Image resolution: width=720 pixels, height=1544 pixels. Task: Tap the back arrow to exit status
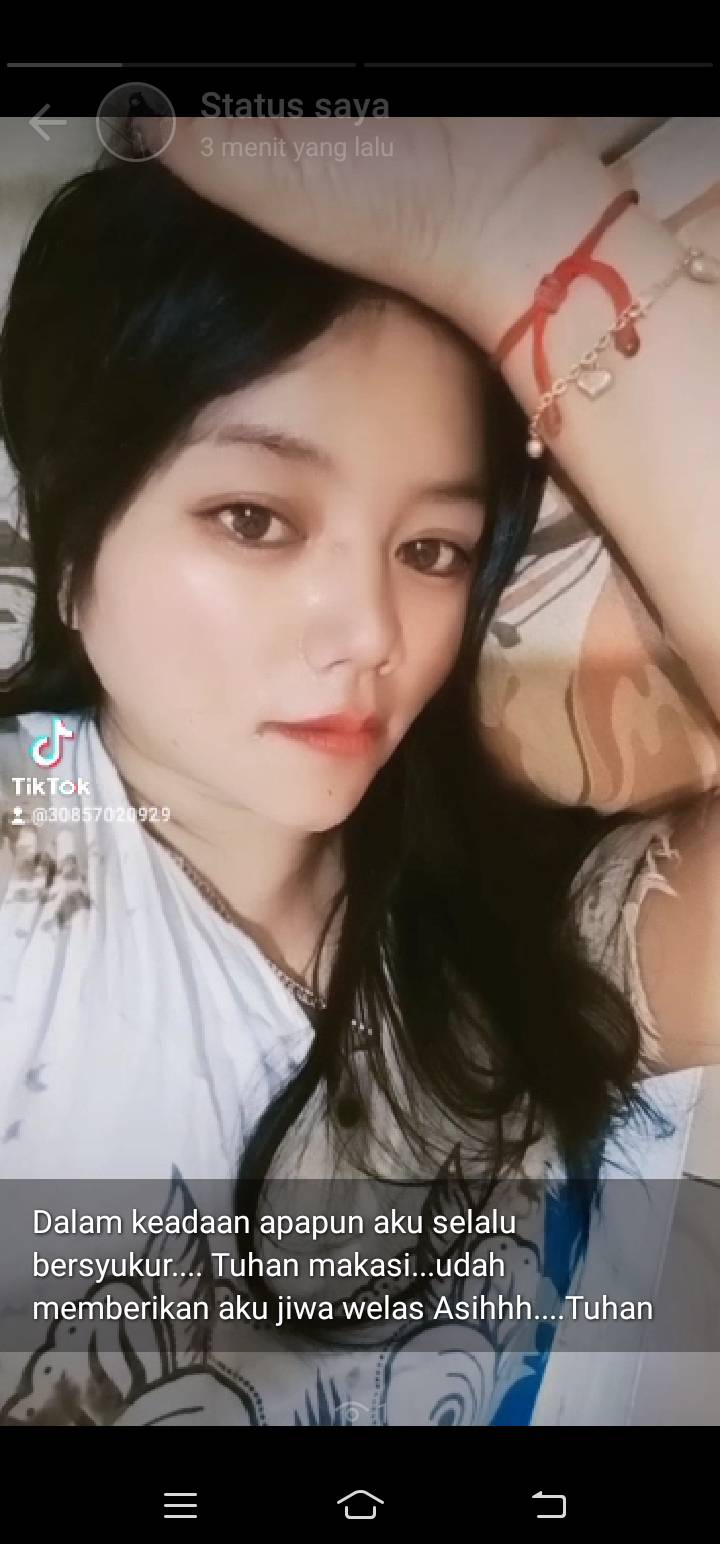46,123
